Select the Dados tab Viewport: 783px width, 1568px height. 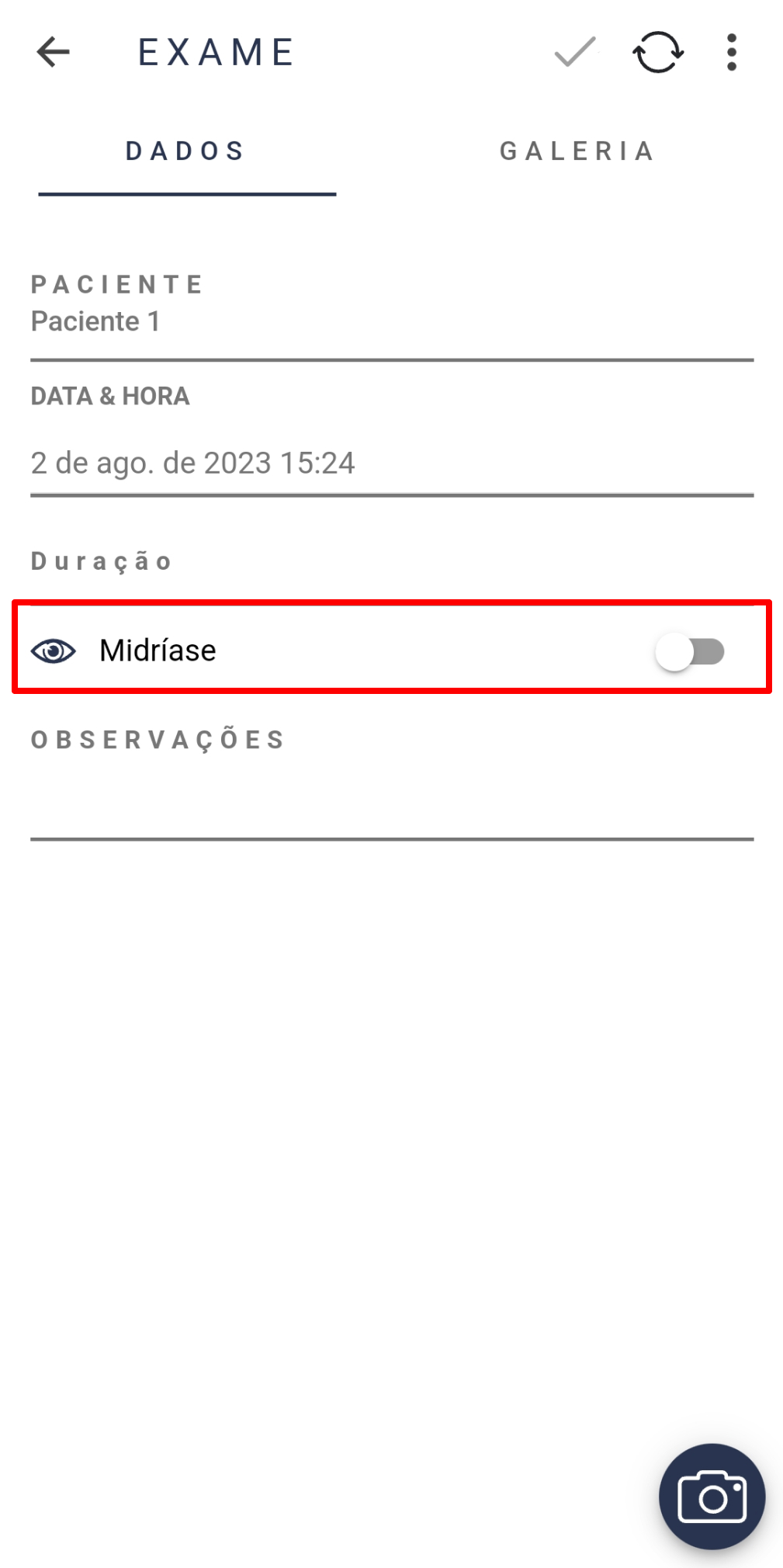(x=187, y=151)
